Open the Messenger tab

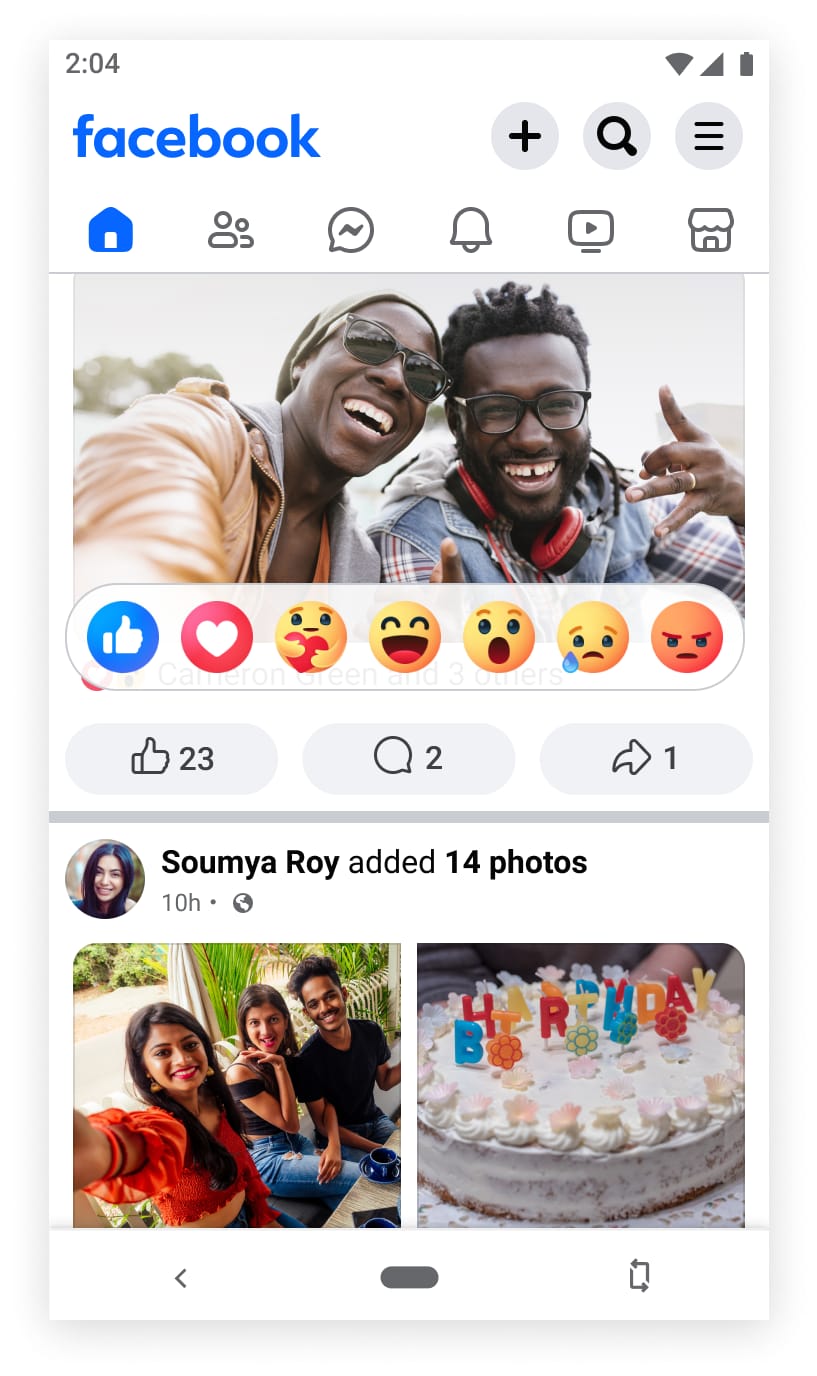(x=351, y=231)
